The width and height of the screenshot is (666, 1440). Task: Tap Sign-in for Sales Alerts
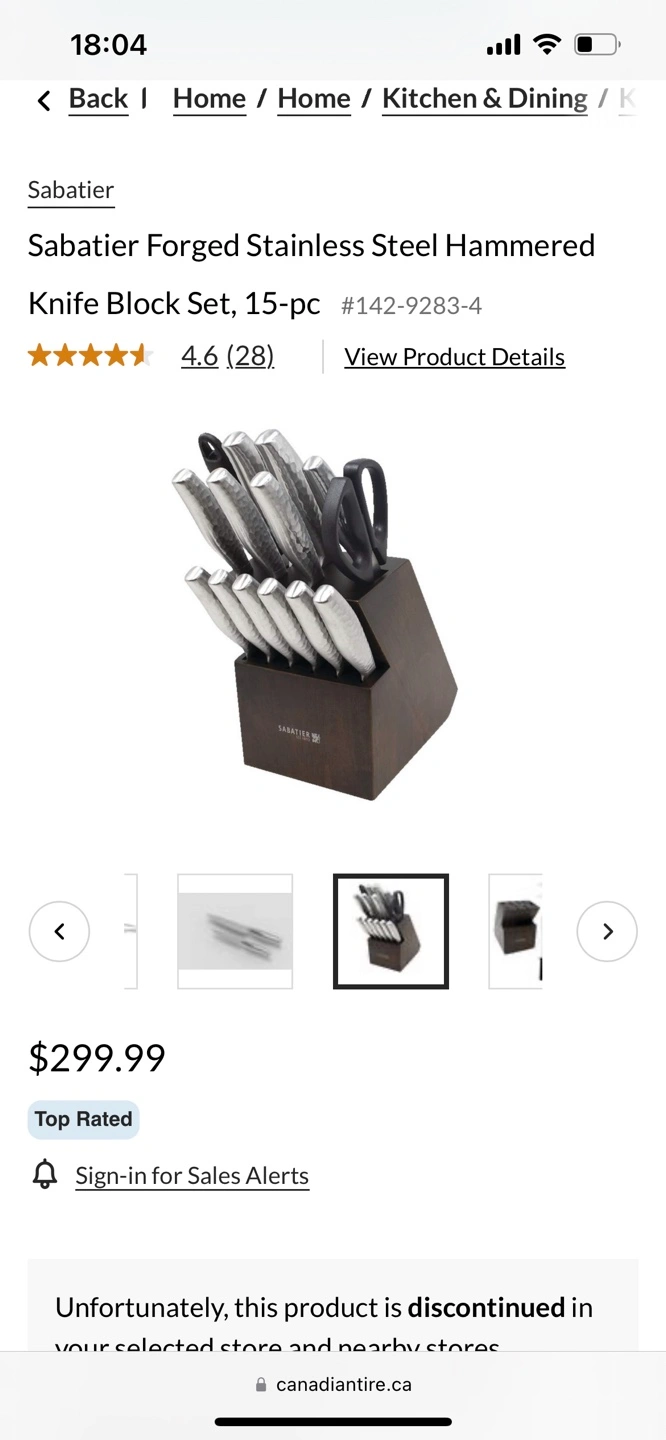(x=192, y=1175)
